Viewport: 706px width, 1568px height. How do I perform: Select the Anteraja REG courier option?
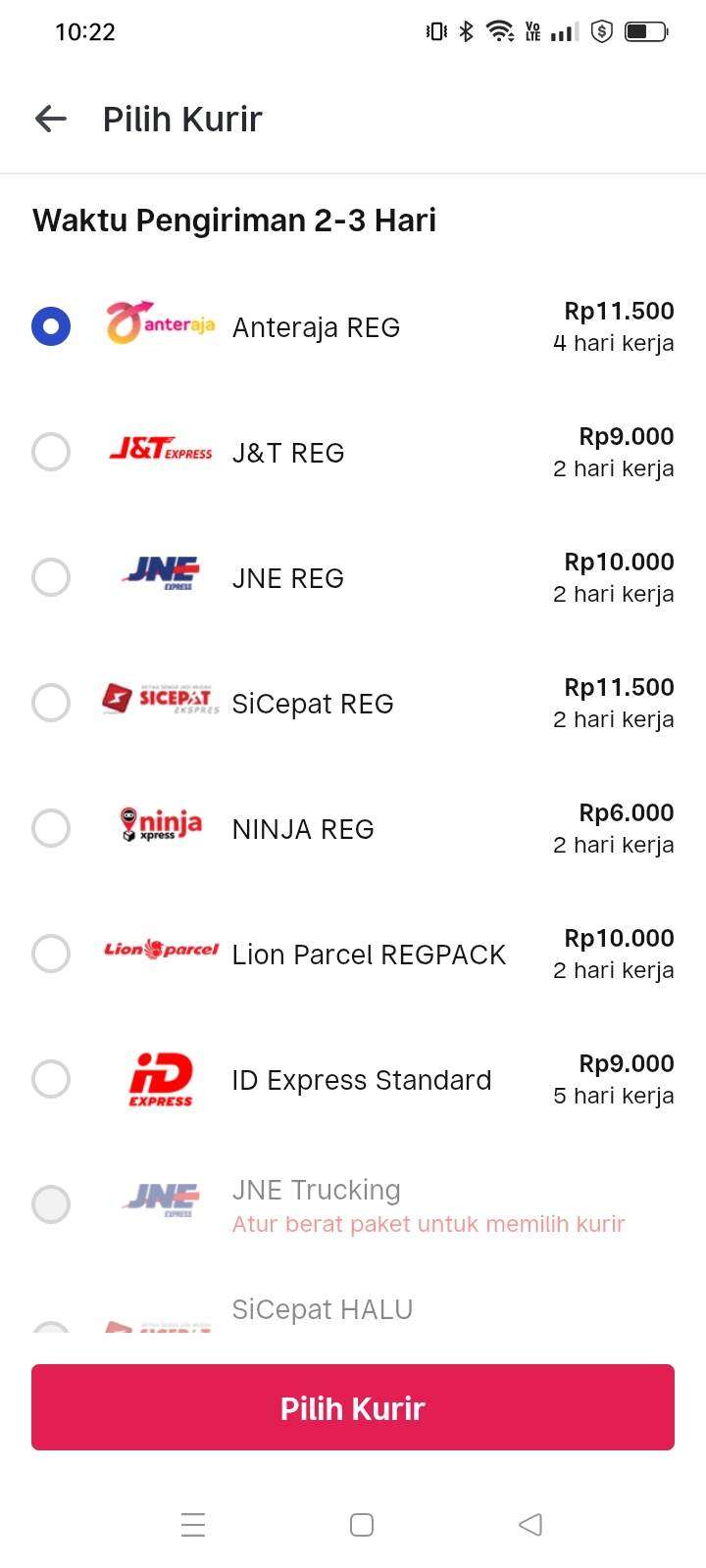pyautogui.click(x=353, y=326)
